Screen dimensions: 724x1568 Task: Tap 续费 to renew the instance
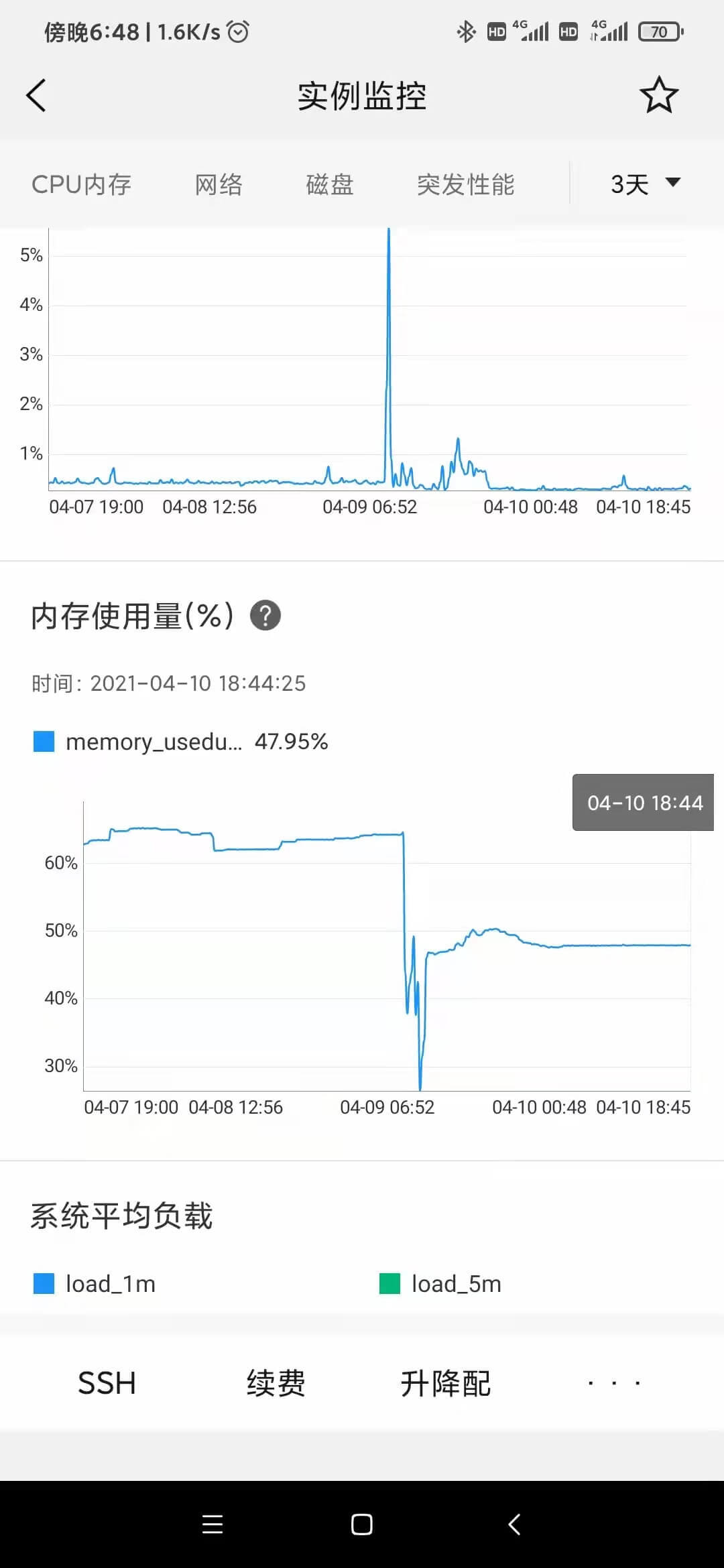(276, 1383)
